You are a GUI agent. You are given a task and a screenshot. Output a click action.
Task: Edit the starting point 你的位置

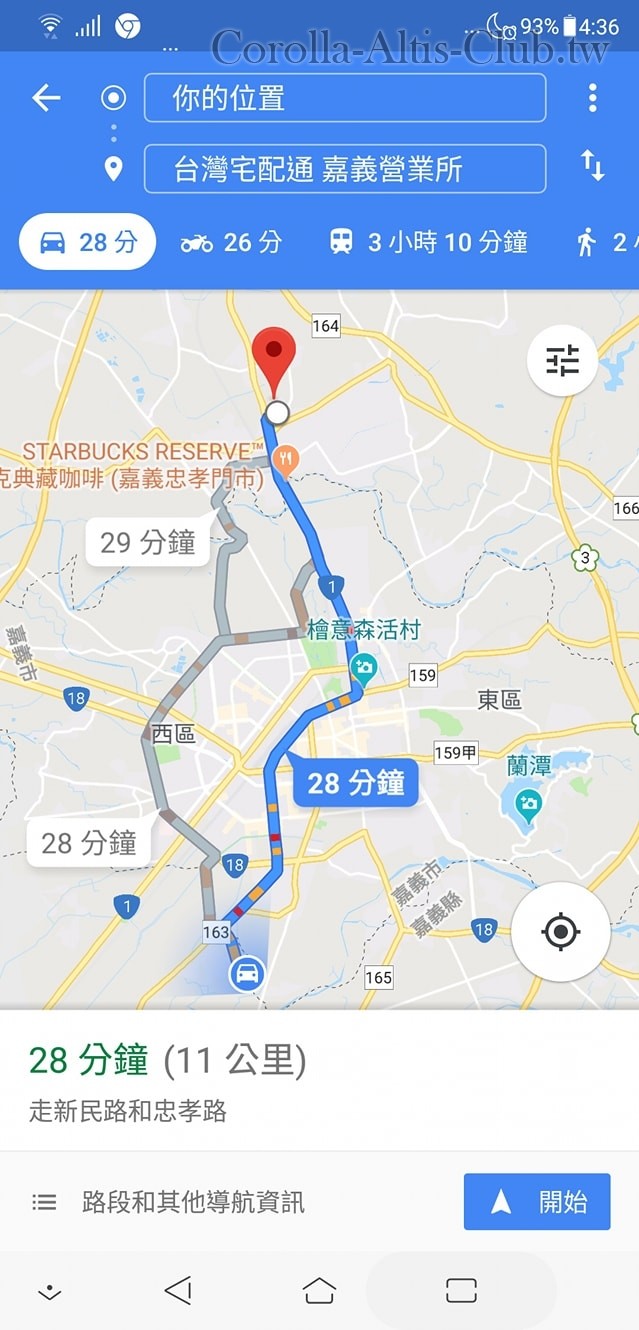(345, 98)
